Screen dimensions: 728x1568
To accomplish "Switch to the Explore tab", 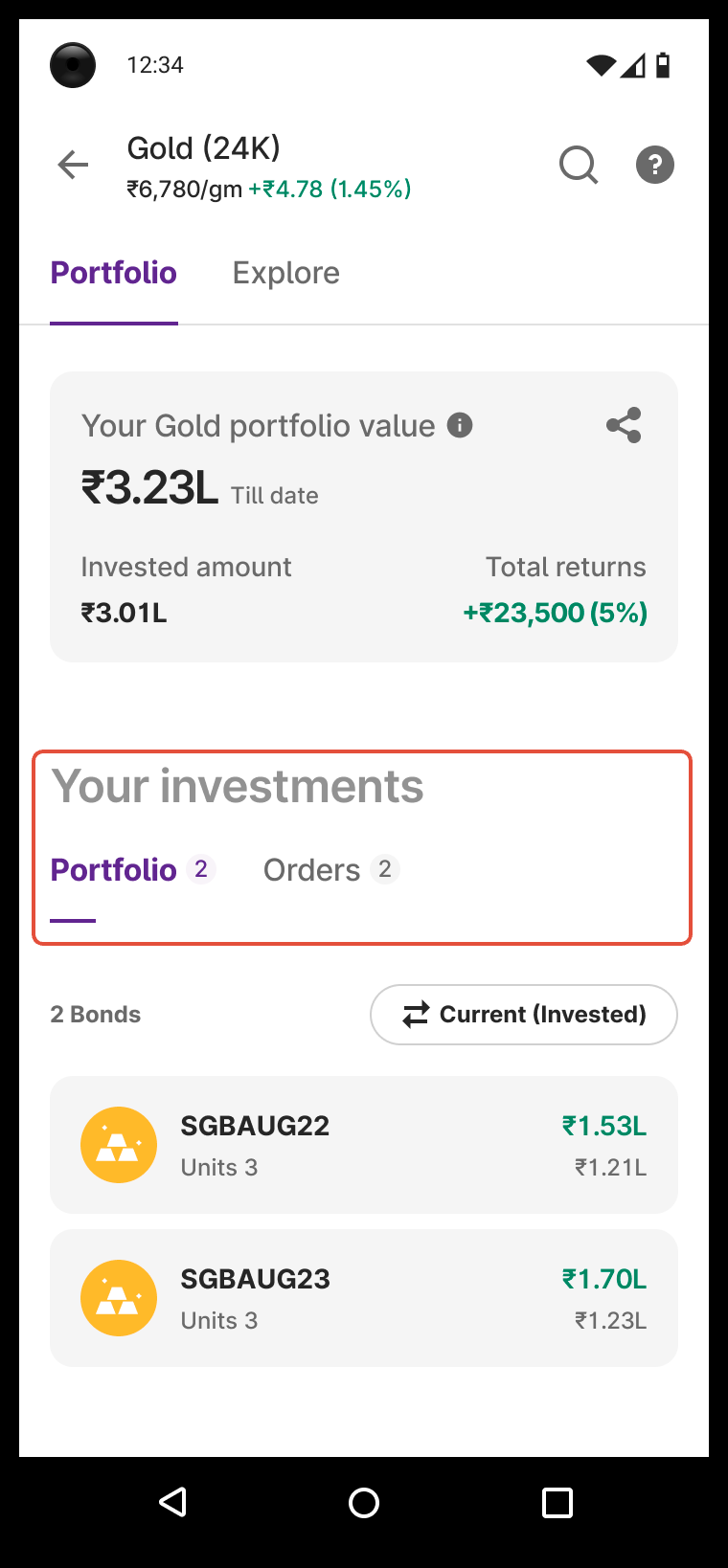I will 285,273.
